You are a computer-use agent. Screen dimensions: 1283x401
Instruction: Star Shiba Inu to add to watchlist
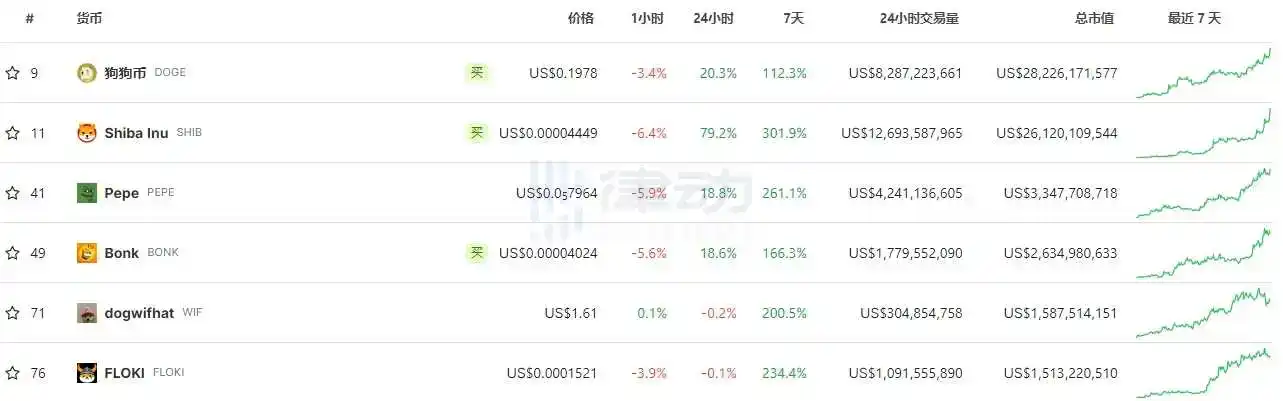point(13,133)
